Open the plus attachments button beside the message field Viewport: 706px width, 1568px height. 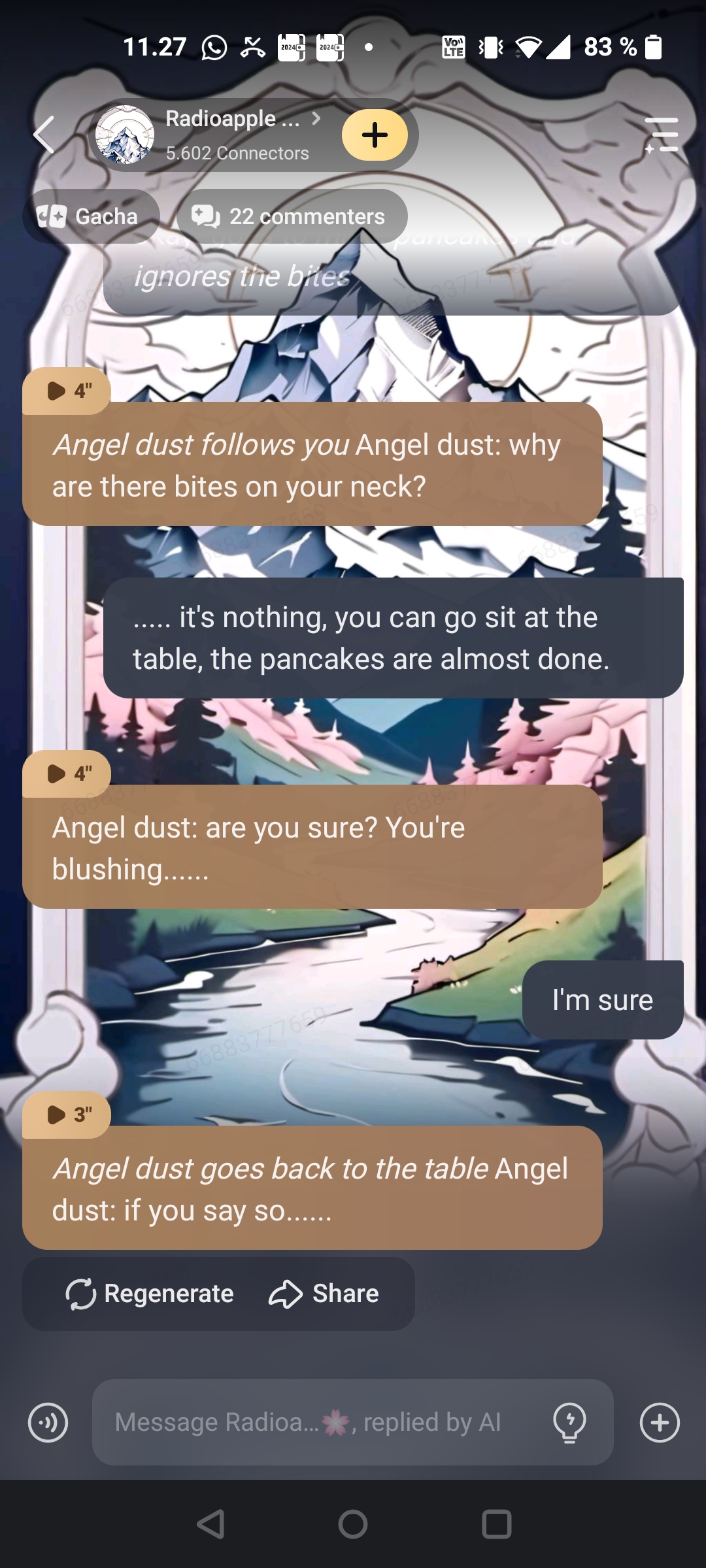coord(660,1422)
